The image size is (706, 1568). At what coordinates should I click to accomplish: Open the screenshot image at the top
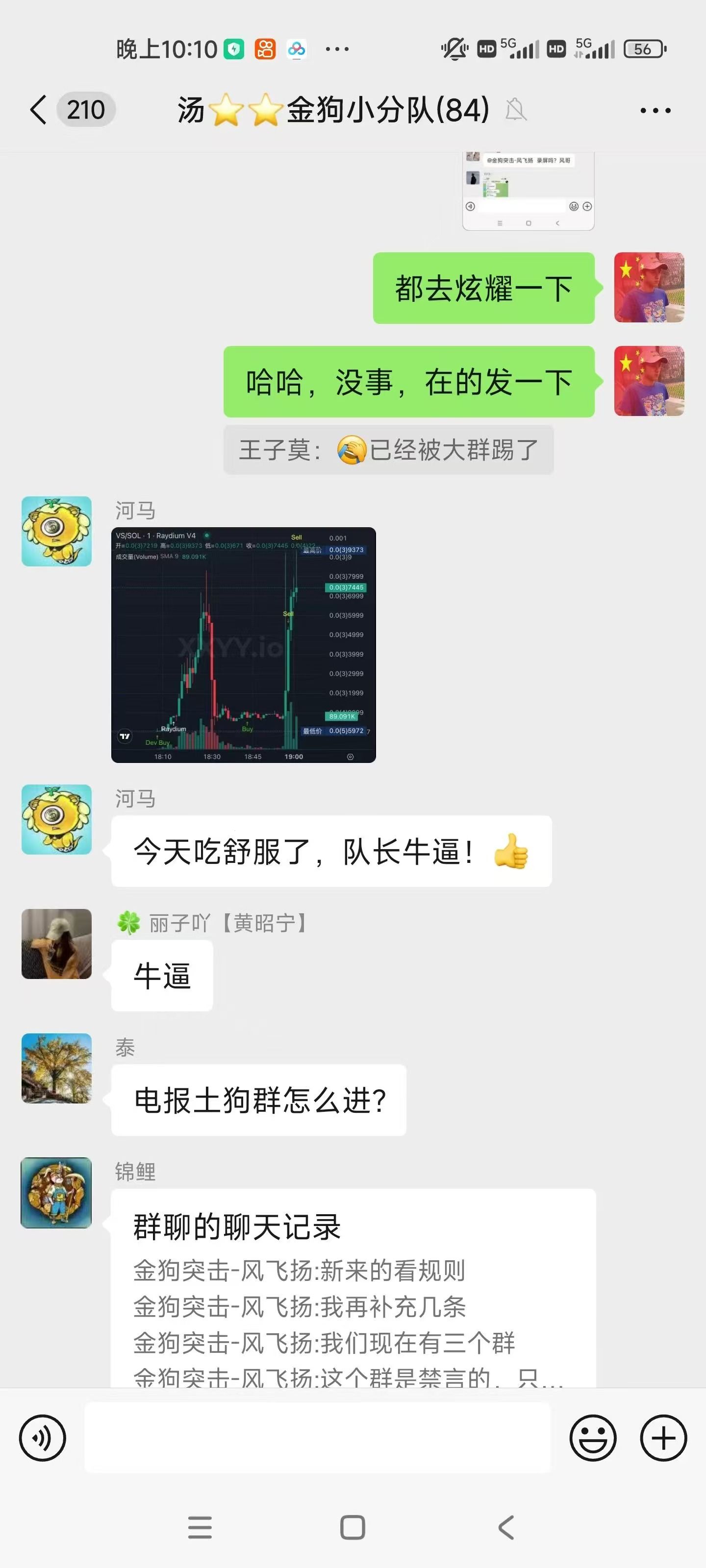click(528, 191)
